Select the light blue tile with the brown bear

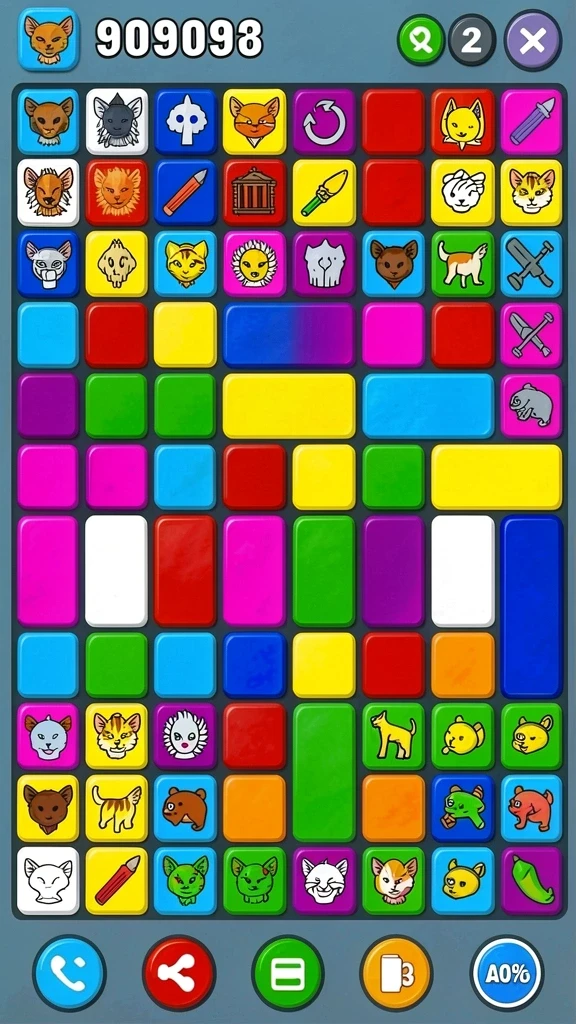click(x=185, y=808)
